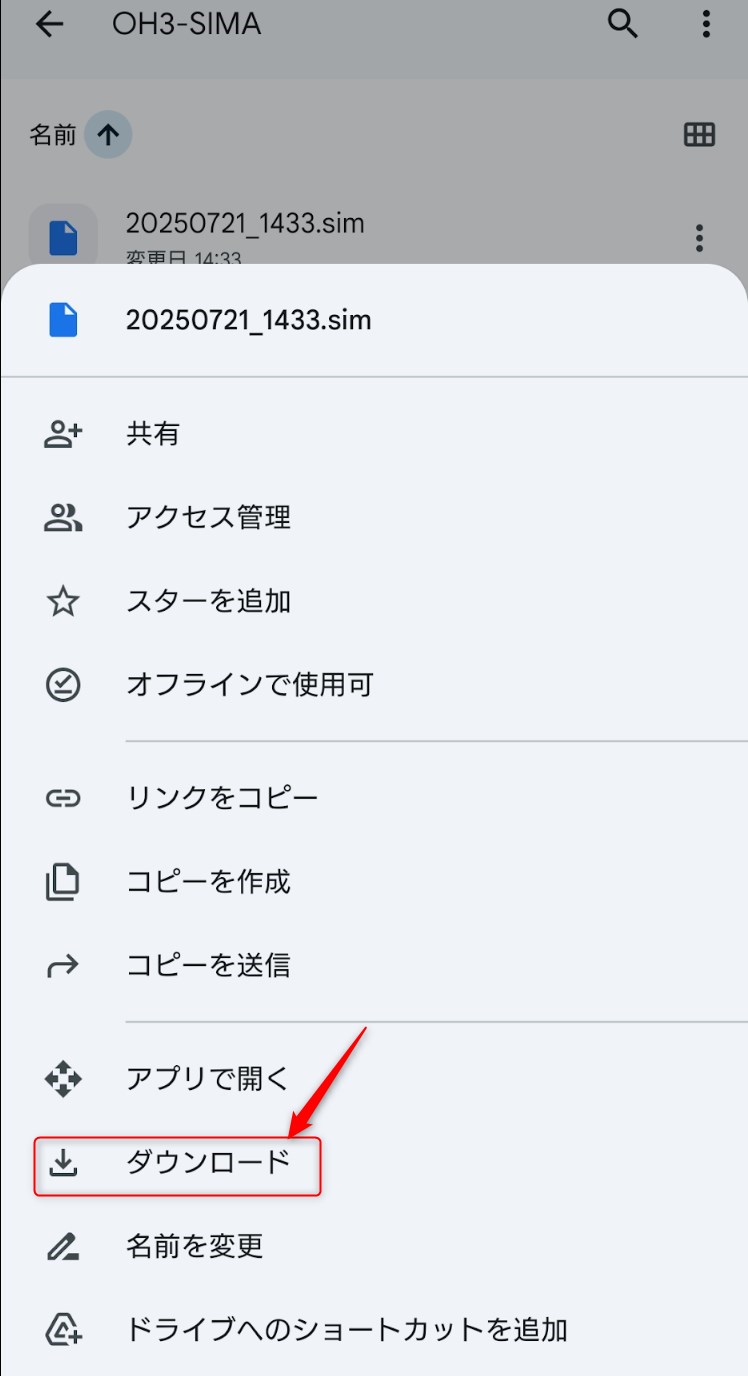Tap 共有 to share the file
The height and width of the screenshot is (1376, 748).
click(153, 434)
